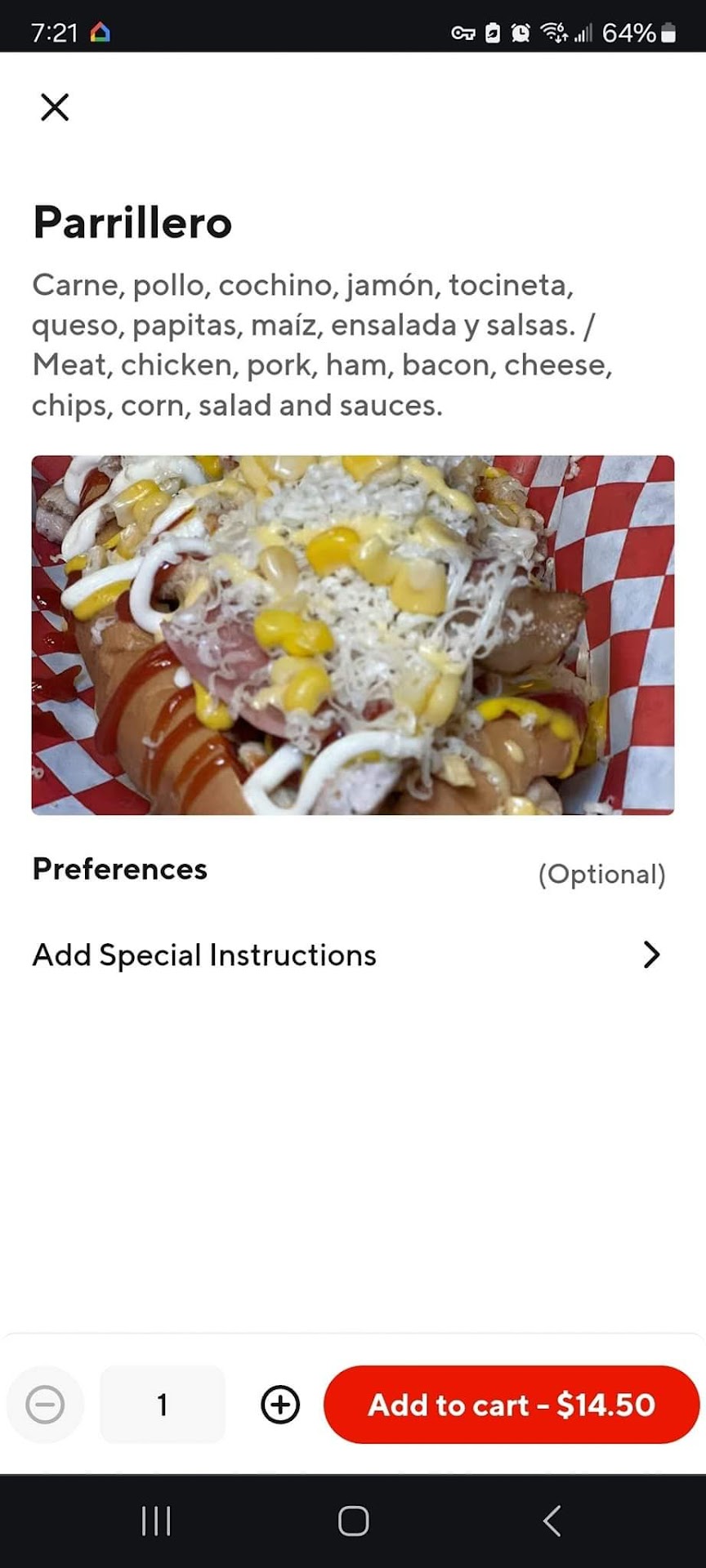Viewport: 706px width, 1568px height.
Task: Increase quantity with the plus button
Action: coord(280,1405)
